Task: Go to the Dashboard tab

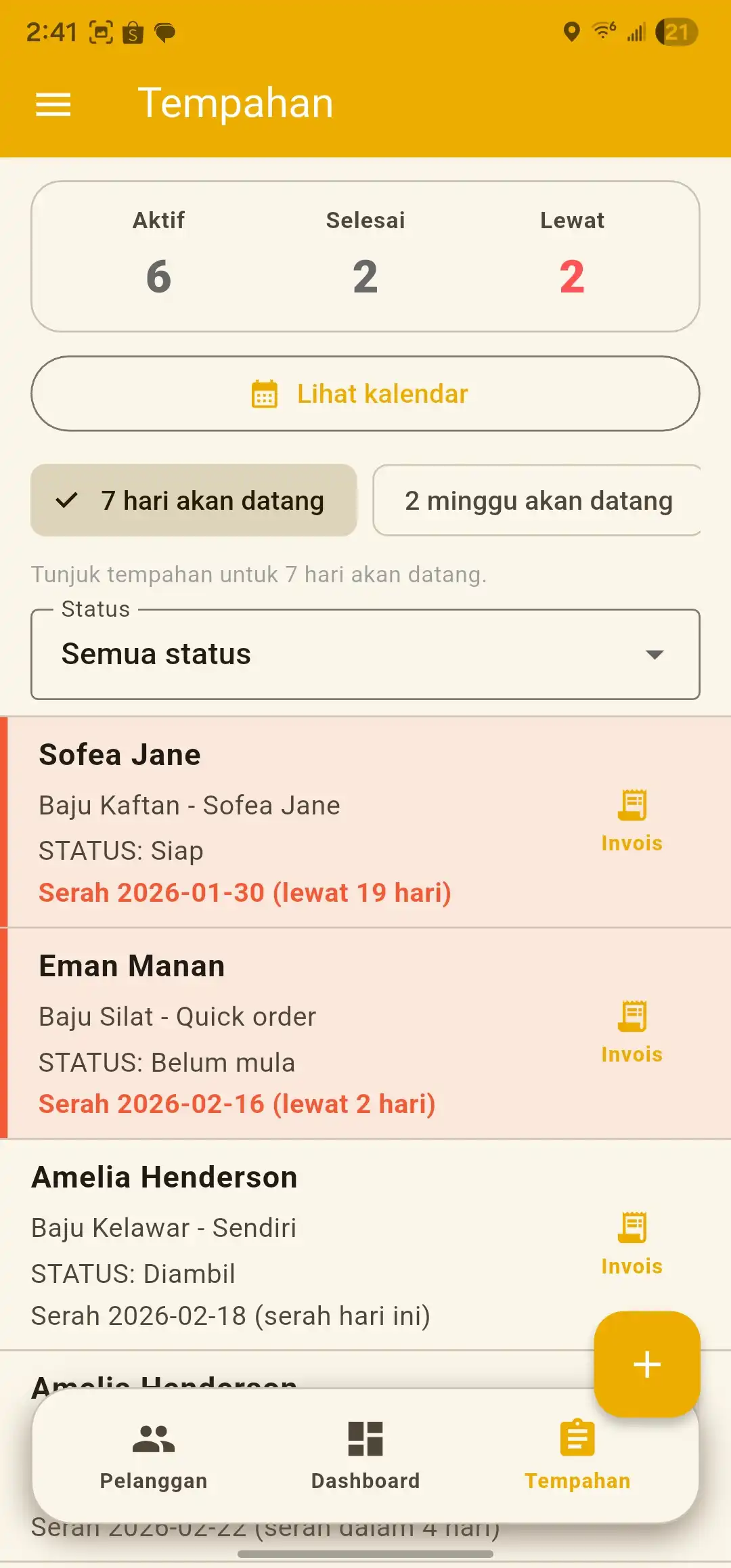Action: (365, 1456)
